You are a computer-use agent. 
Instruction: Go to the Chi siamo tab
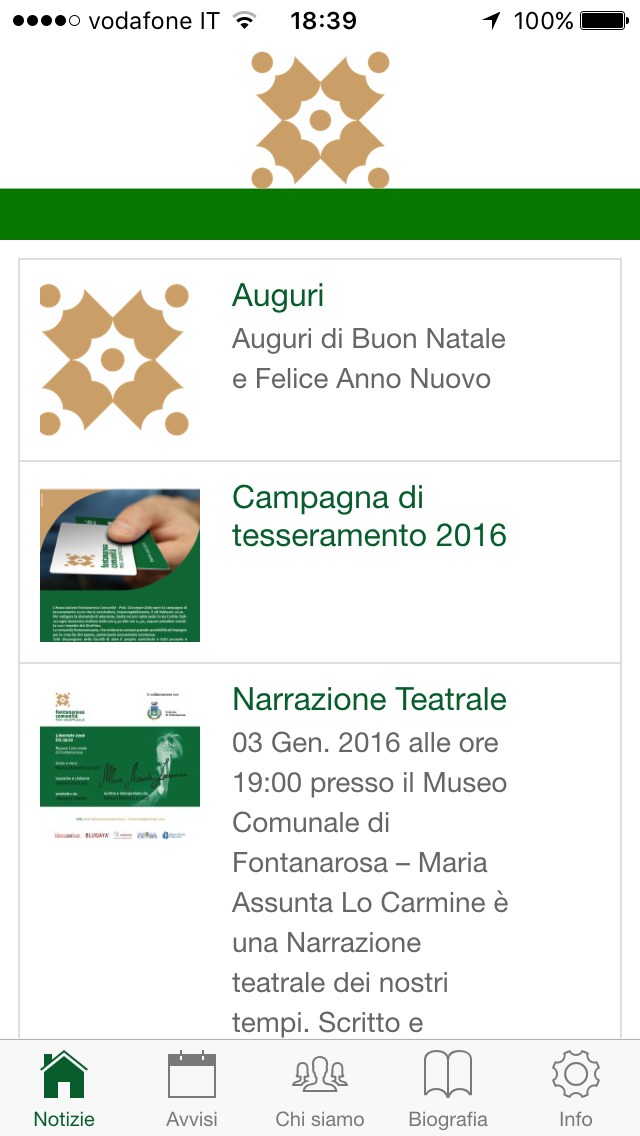320,1089
